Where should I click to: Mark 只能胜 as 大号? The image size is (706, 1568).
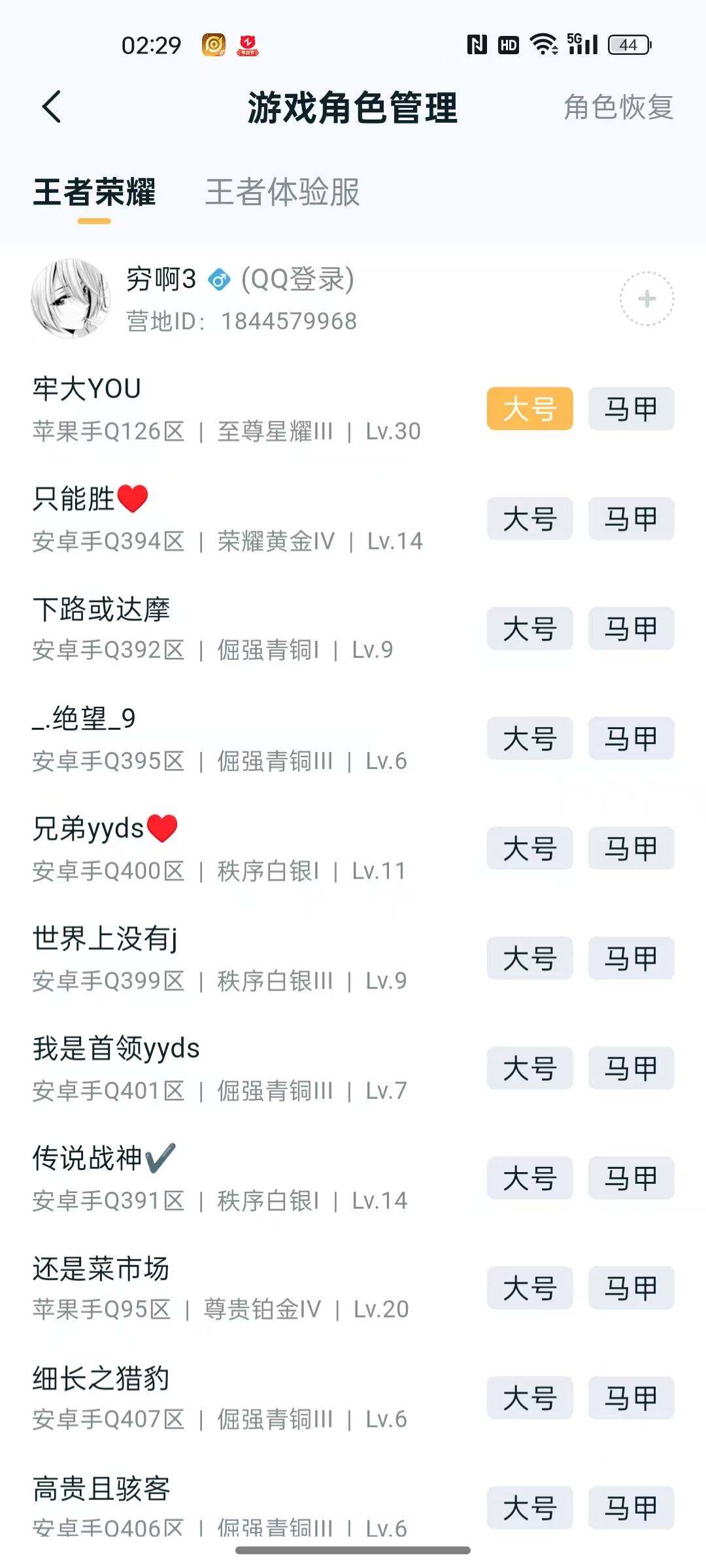click(529, 518)
